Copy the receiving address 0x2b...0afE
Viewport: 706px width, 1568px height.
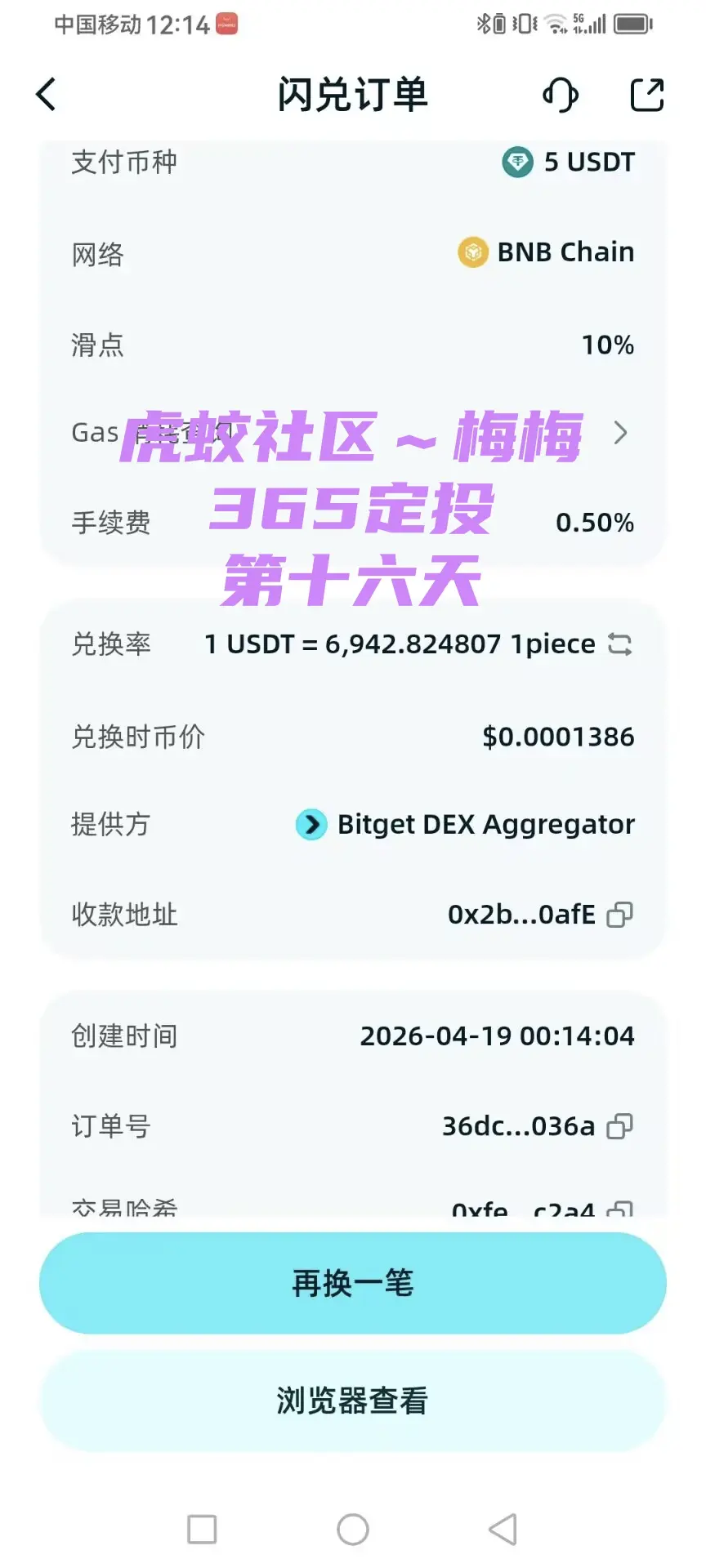pyautogui.click(x=619, y=915)
